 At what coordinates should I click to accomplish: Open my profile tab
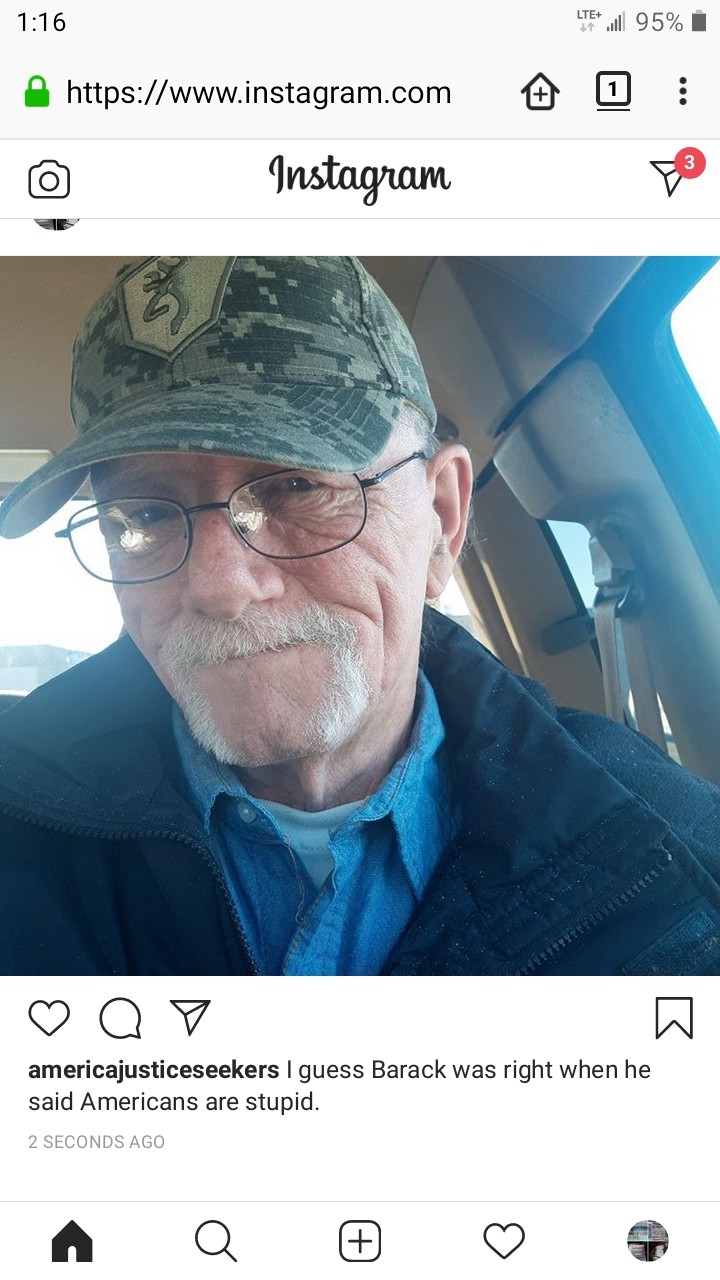647,1241
